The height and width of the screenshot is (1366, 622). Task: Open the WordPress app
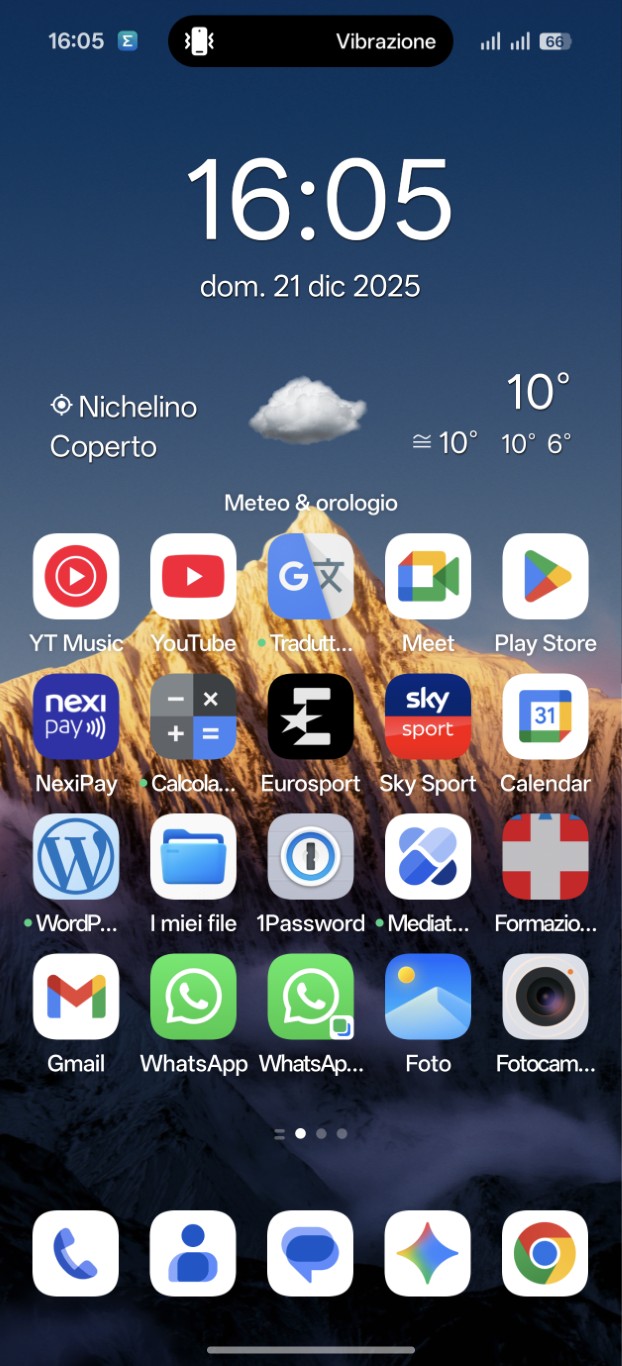[76, 857]
